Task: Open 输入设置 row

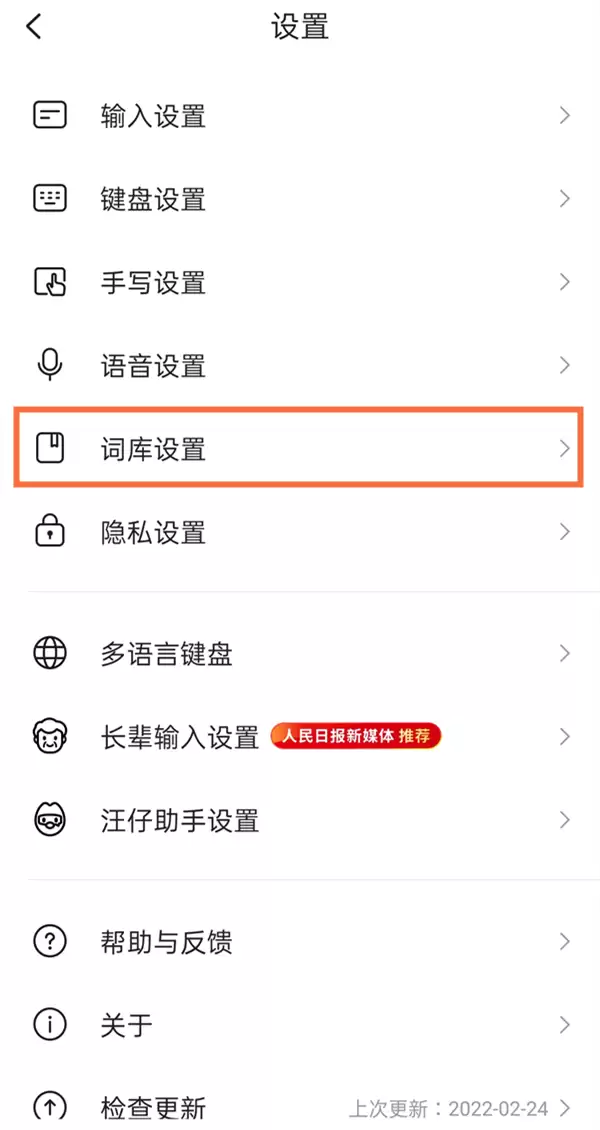Action: coord(300,115)
